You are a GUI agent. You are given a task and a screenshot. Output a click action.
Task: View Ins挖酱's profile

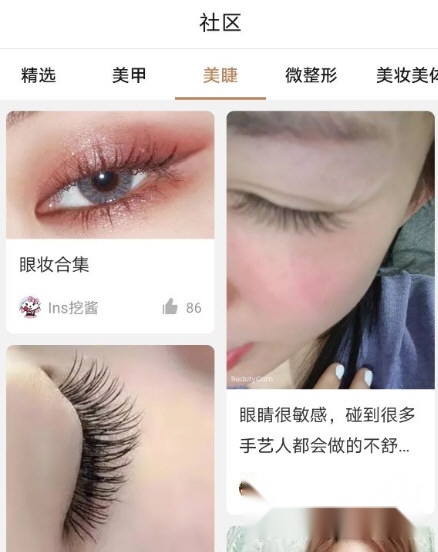point(58,307)
